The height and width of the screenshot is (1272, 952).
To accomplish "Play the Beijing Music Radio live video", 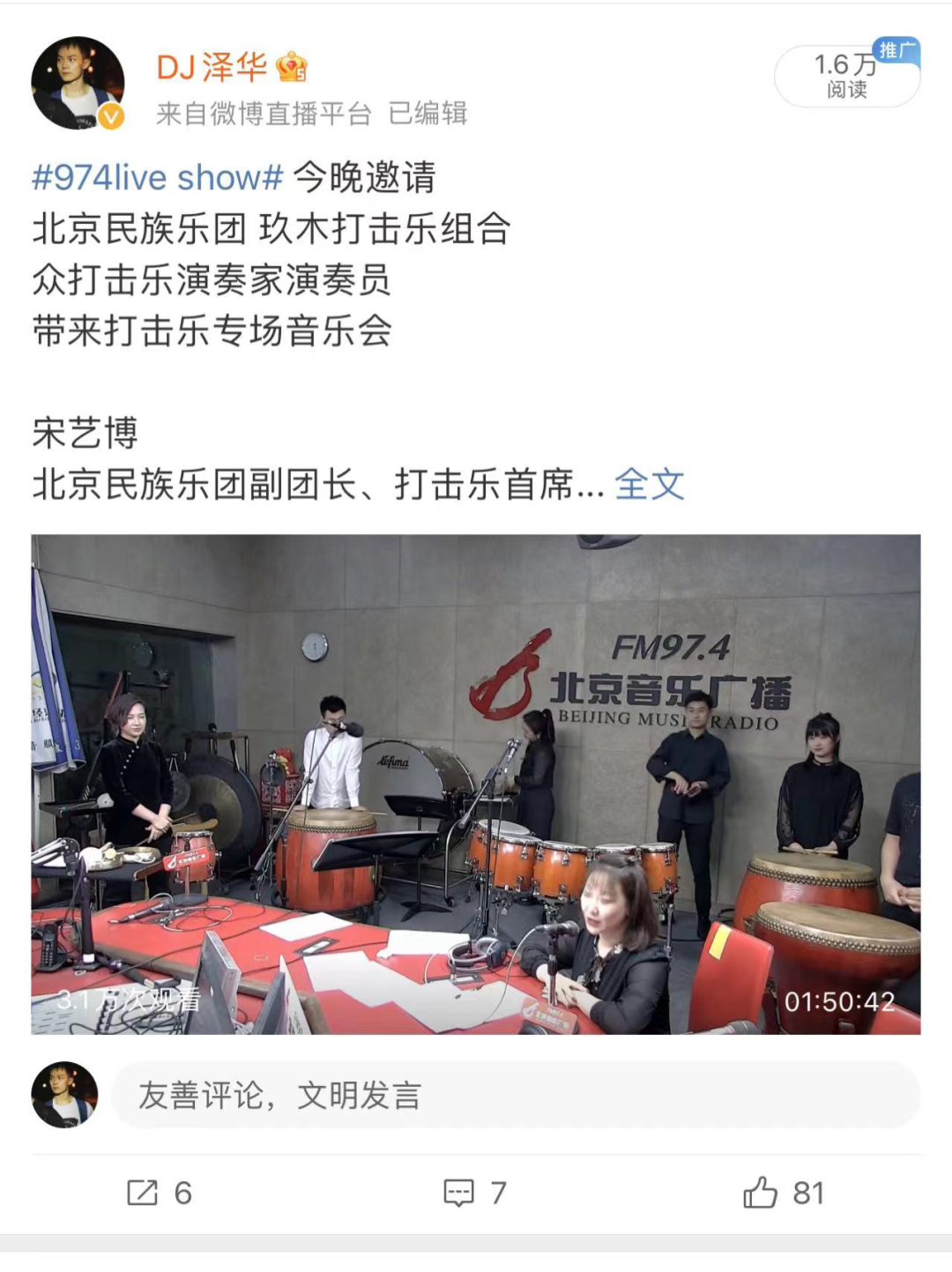I will (476, 784).
